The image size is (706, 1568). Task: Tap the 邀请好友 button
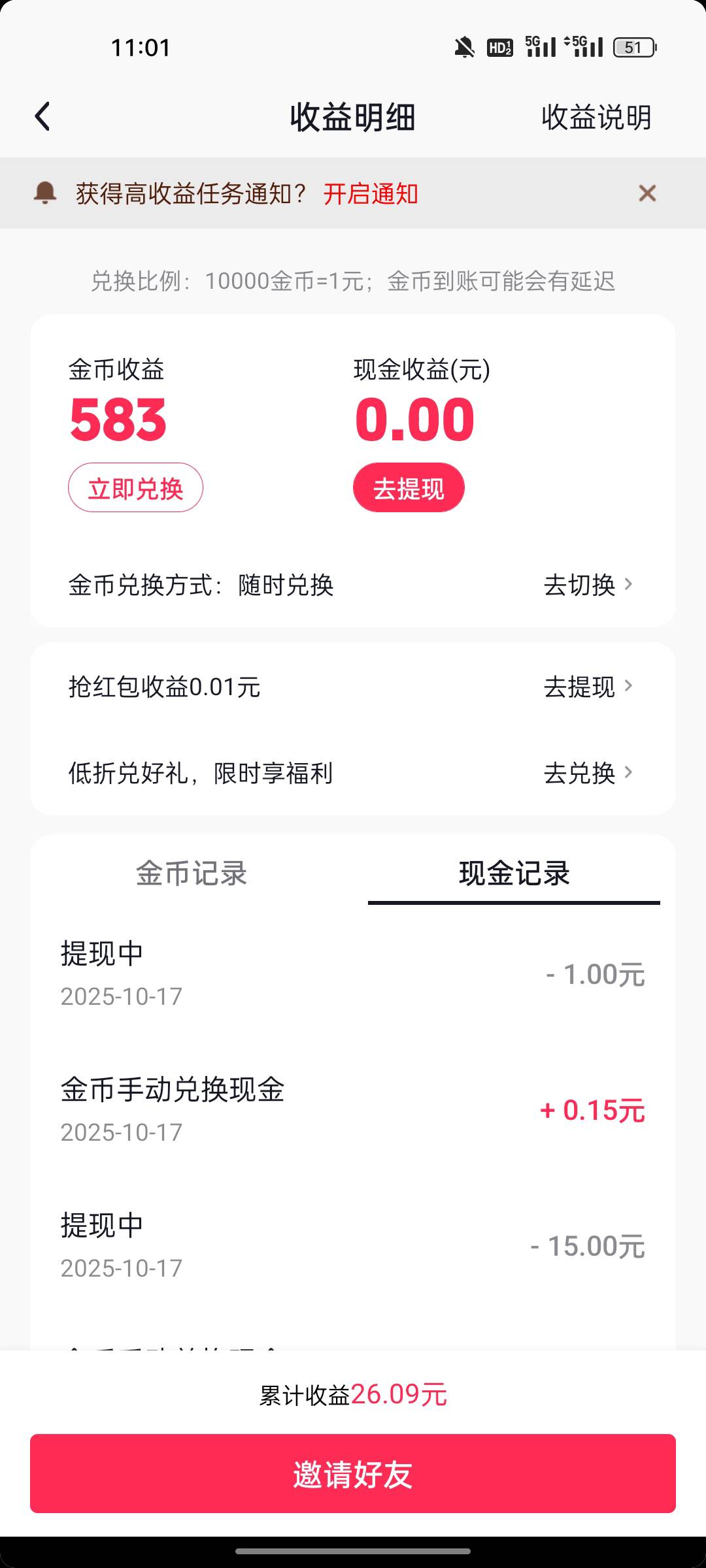(353, 1474)
